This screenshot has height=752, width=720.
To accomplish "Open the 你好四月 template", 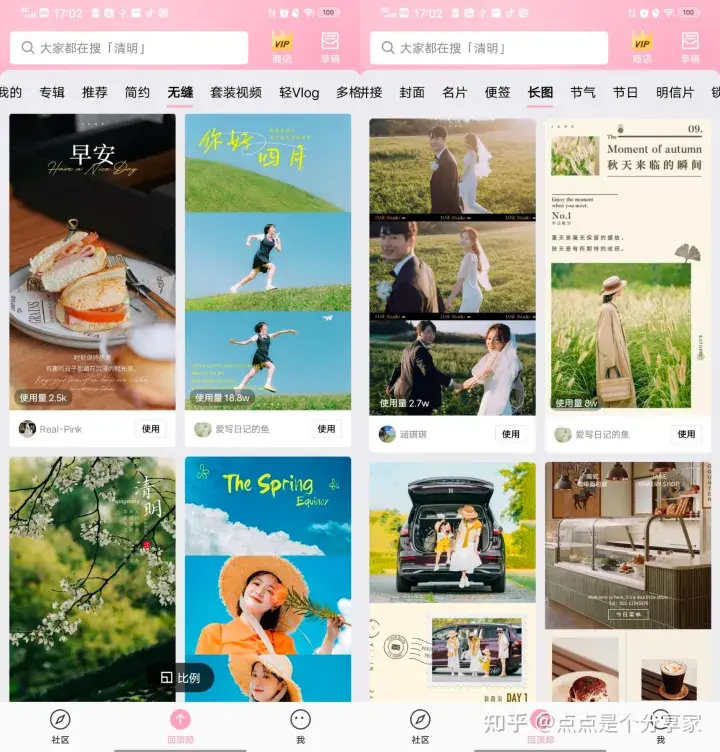I will tap(268, 262).
